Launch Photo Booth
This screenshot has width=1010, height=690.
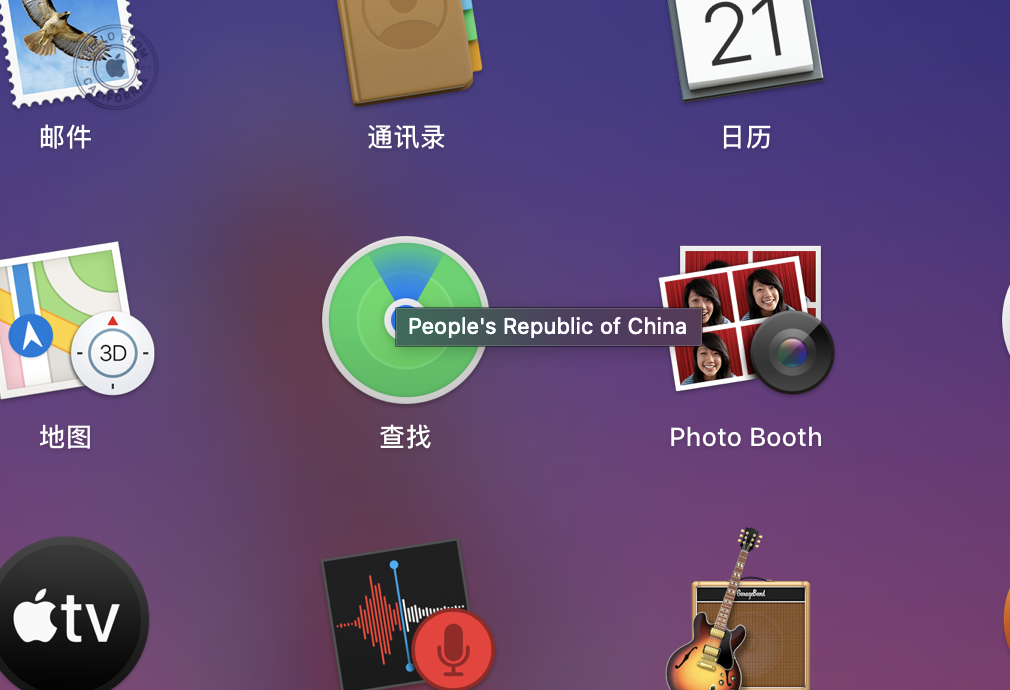(x=746, y=318)
